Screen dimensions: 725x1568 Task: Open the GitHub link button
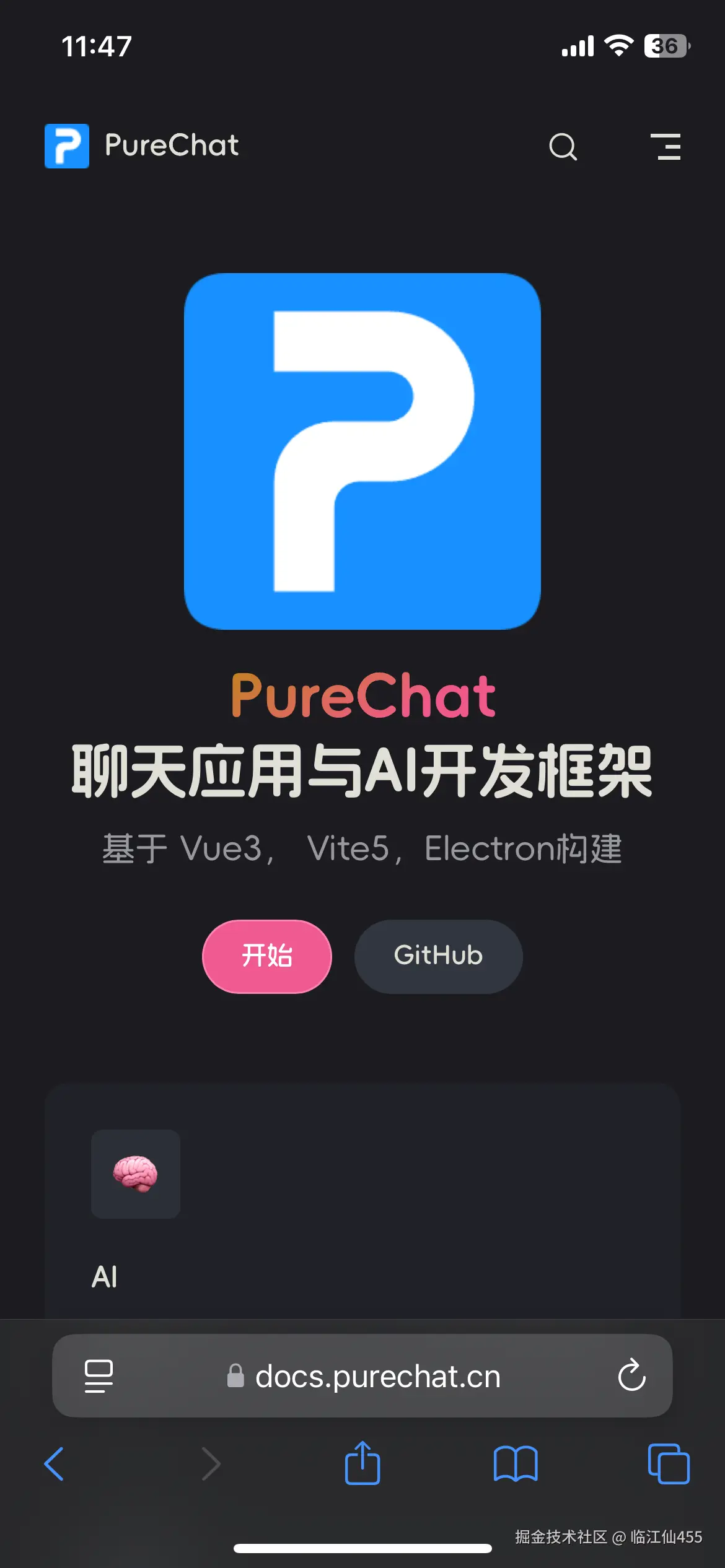tap(438, 956)
